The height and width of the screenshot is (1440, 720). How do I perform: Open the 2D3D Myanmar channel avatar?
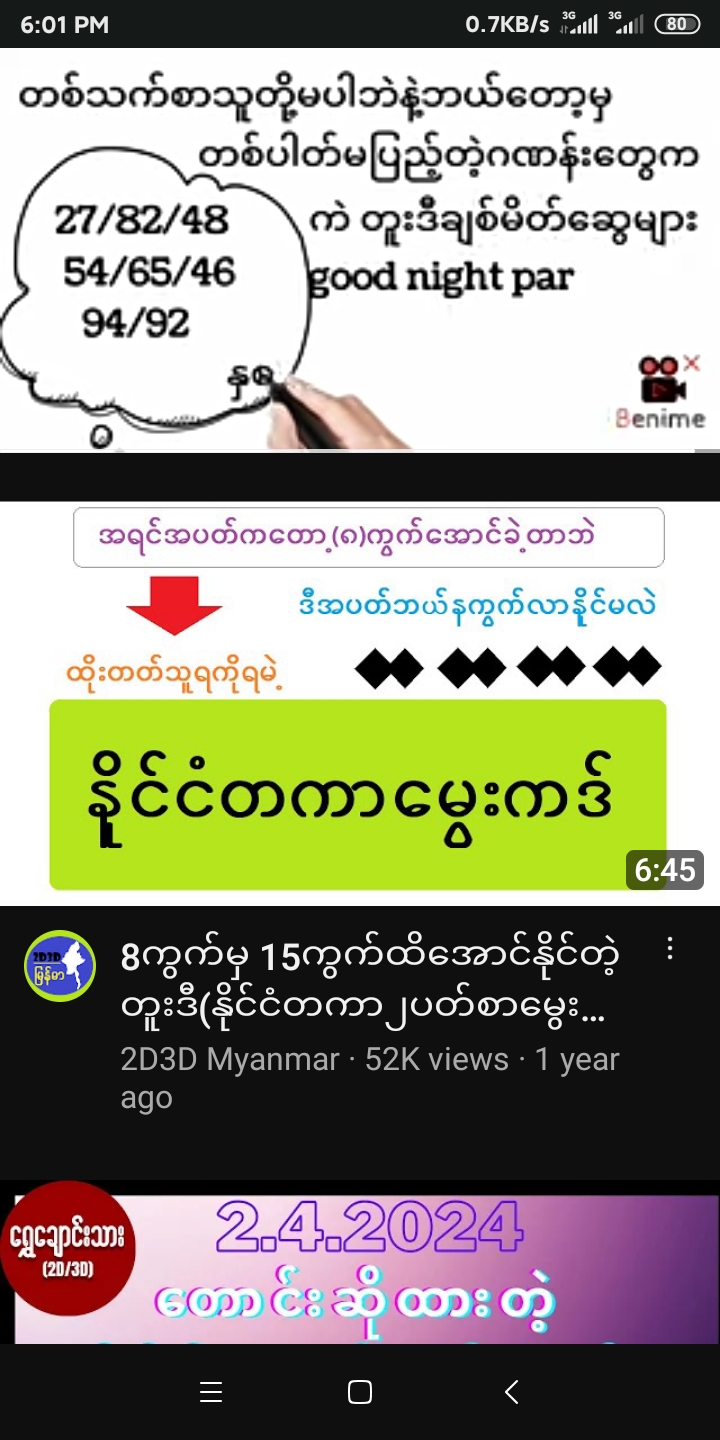pos(60,966)
